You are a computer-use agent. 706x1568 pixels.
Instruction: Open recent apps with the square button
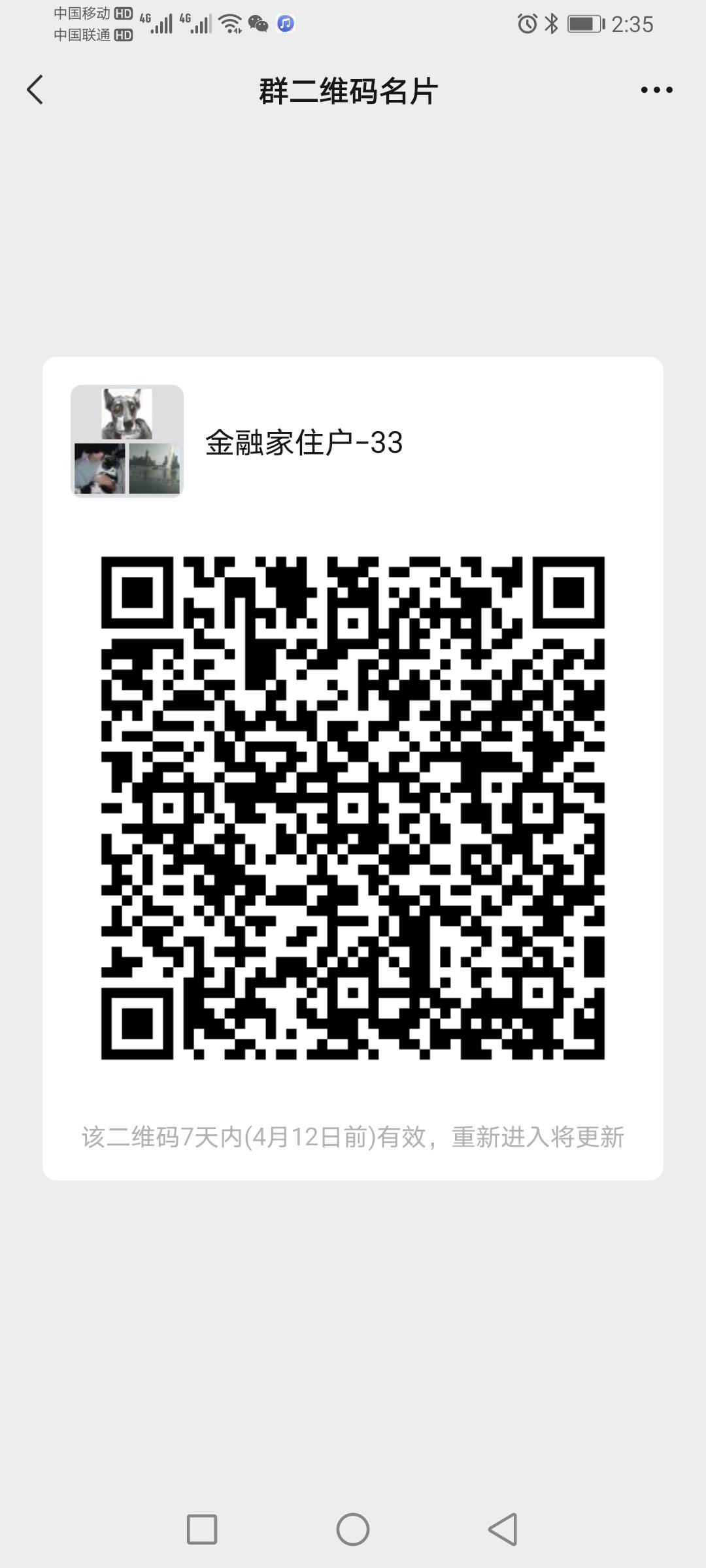click(202, 1529)
